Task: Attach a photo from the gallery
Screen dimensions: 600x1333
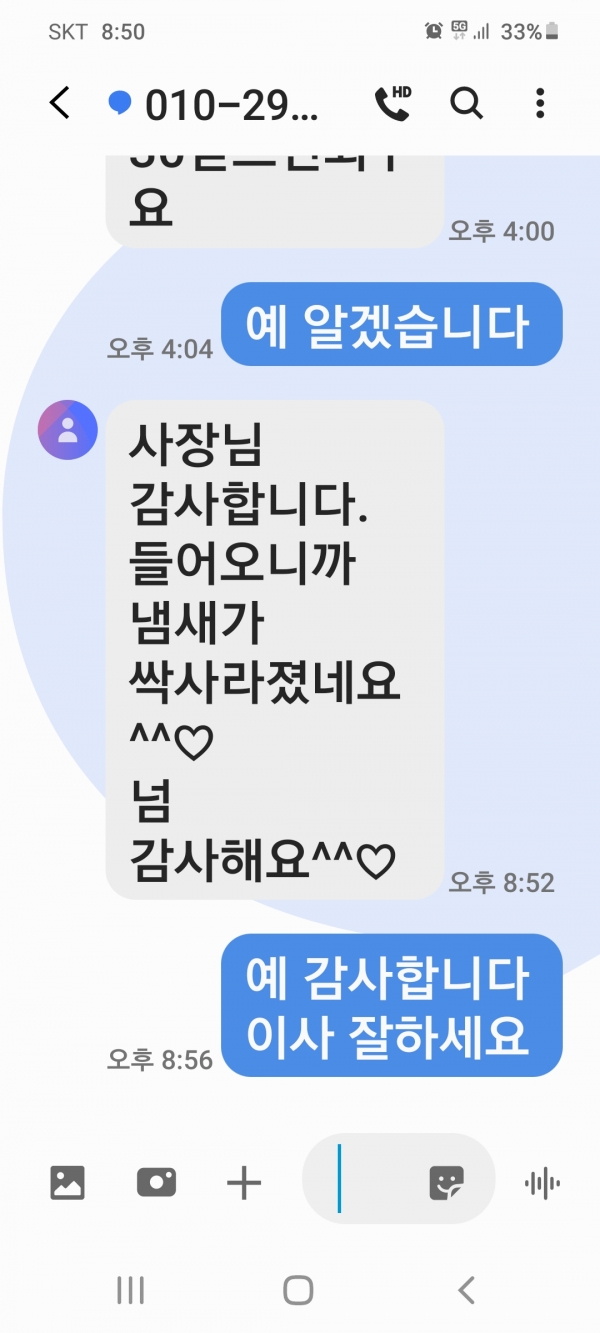Action: [x=68, y=1183]
